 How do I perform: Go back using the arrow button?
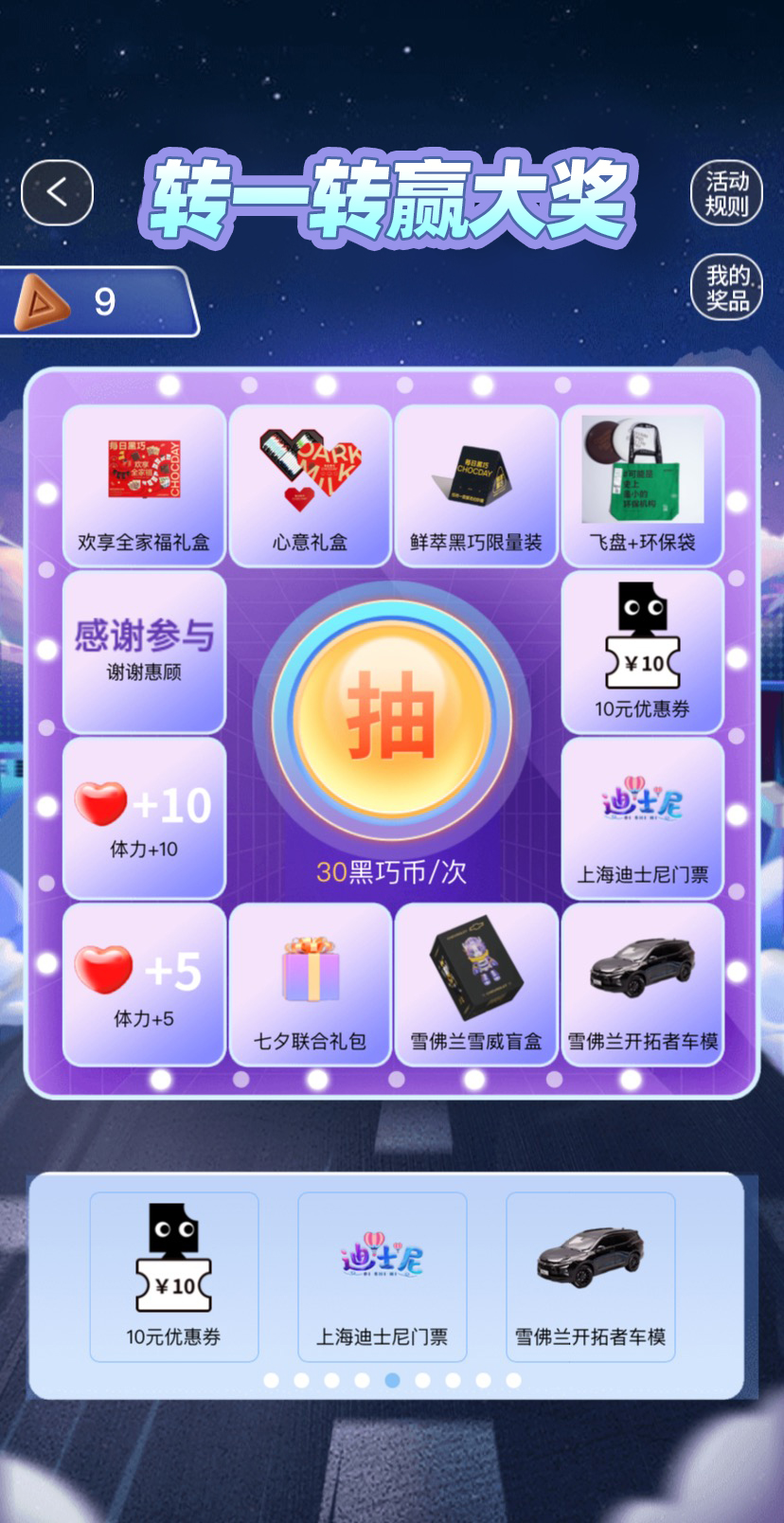click(57, 192)
